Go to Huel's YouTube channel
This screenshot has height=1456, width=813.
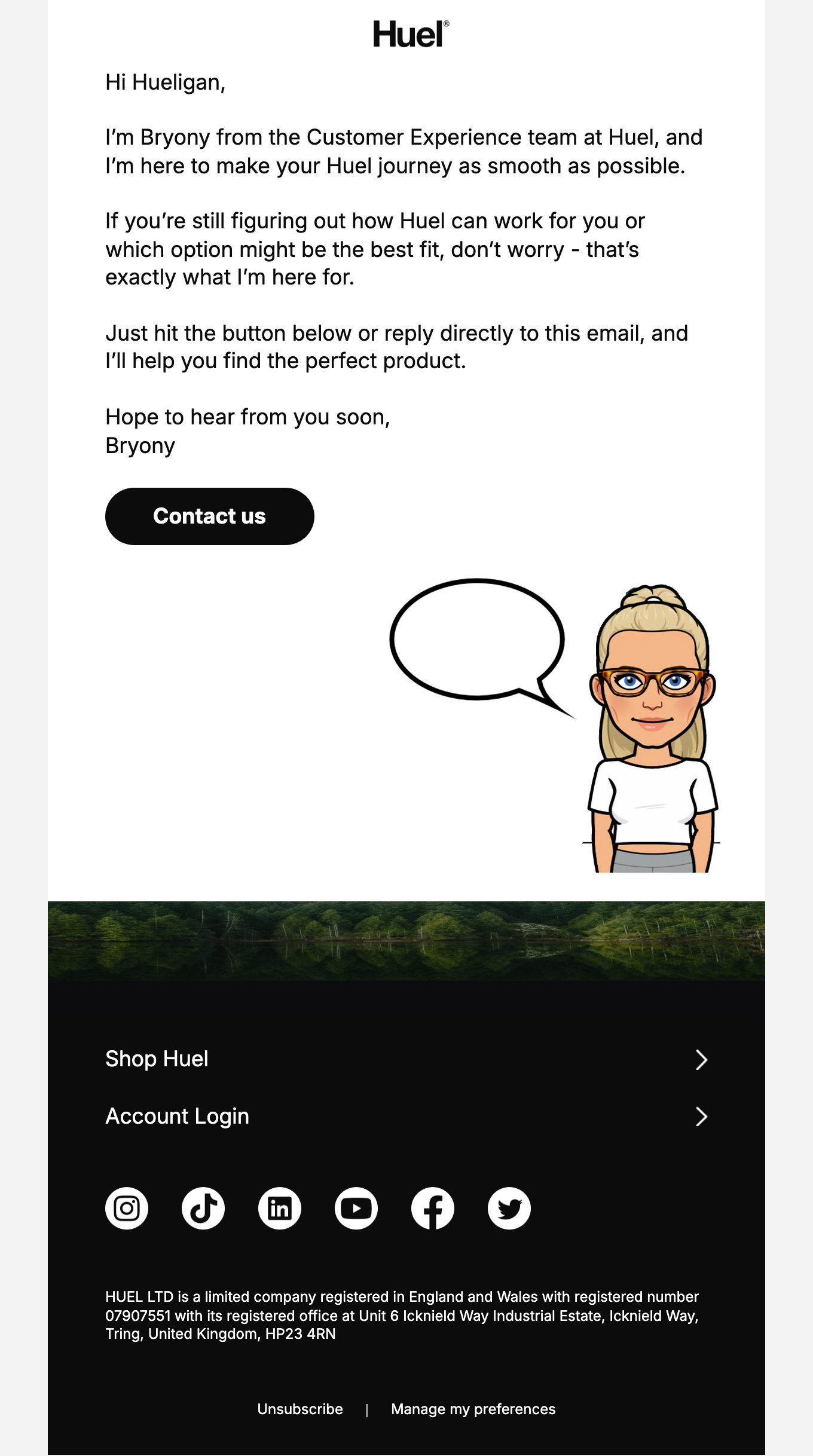(356, 1209)
